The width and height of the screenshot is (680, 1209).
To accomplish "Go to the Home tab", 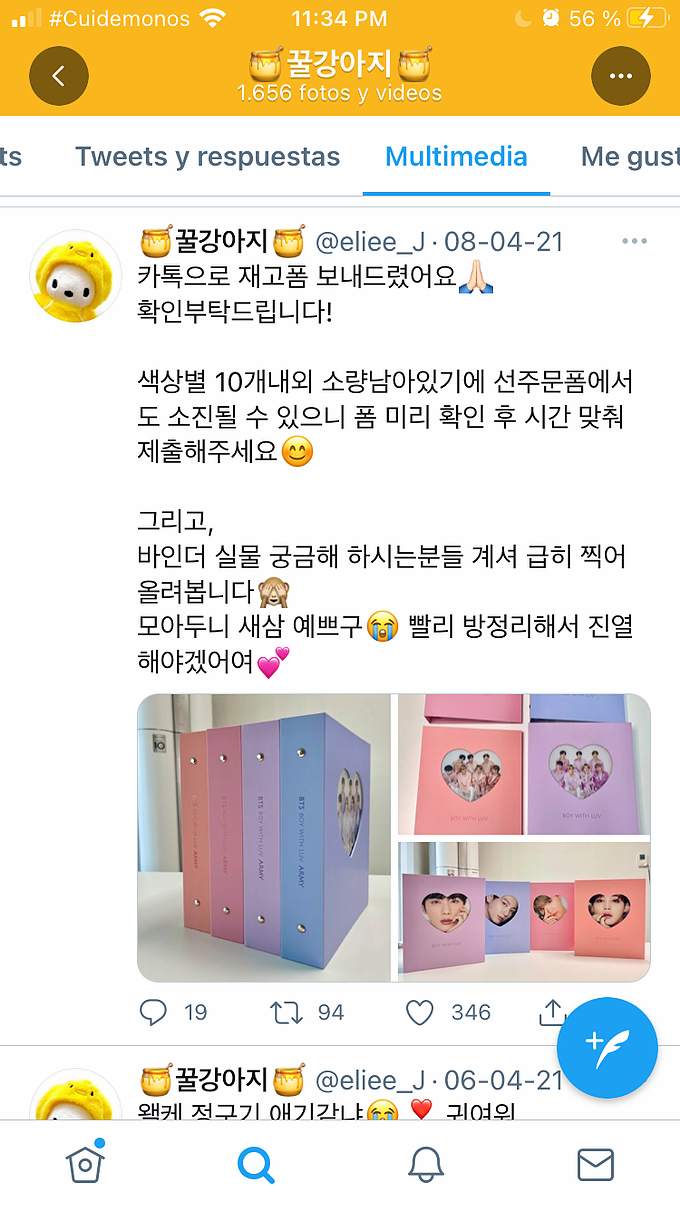I will tap(86, 1164).
